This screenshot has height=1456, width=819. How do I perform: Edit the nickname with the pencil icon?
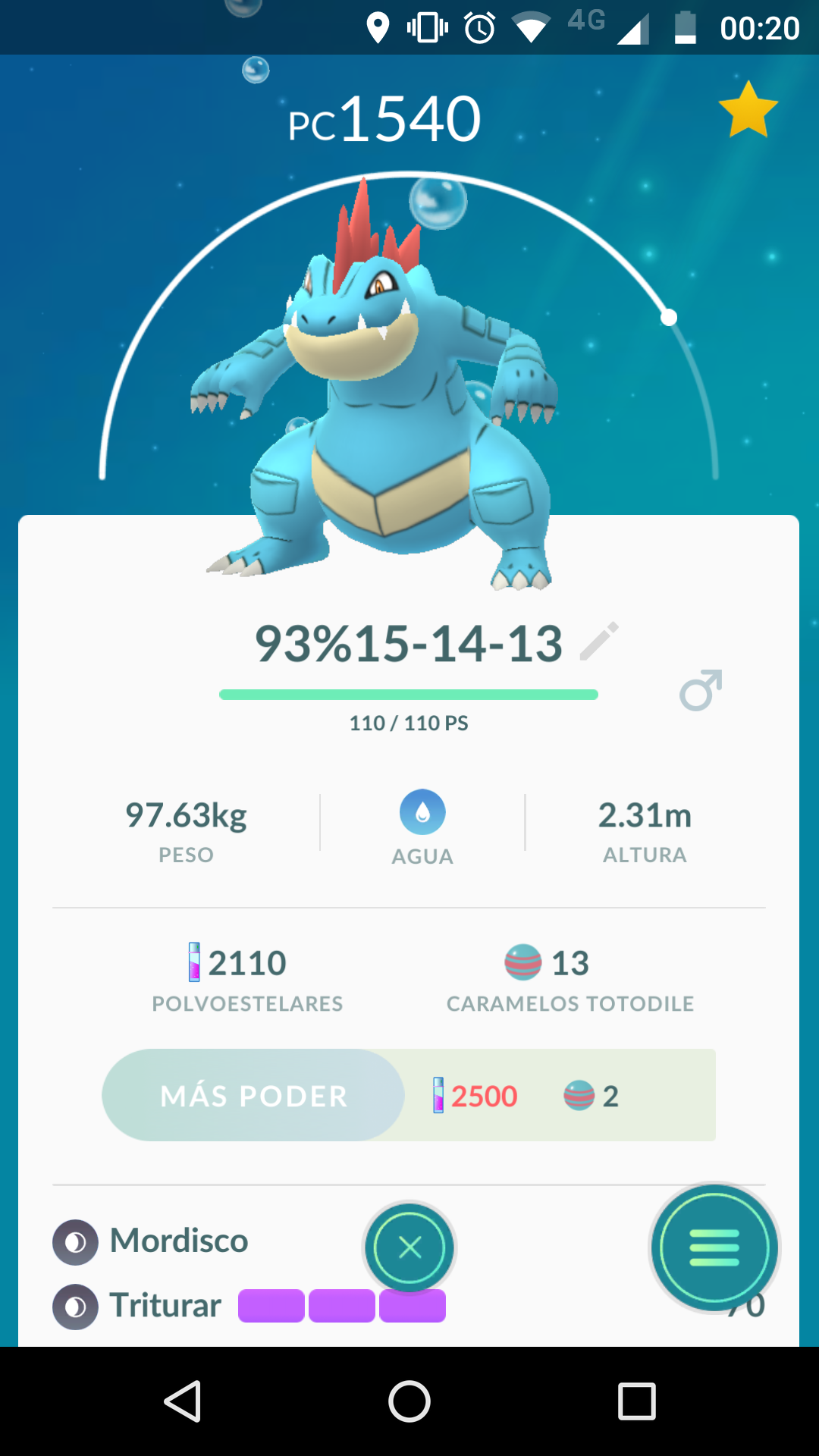pyautogui.click(x=599, y=642)
